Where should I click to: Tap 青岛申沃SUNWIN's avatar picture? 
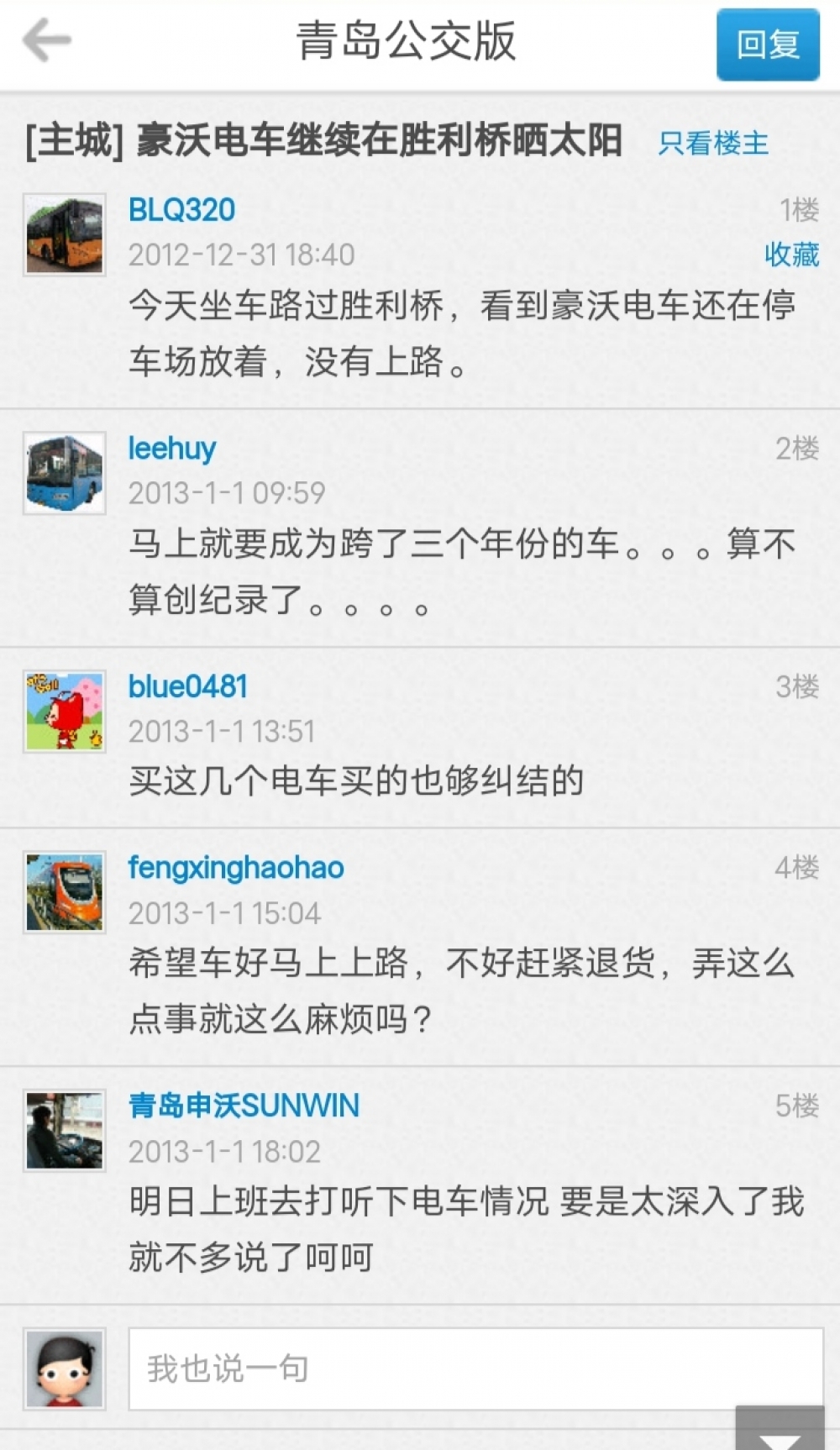[65, 1130]
